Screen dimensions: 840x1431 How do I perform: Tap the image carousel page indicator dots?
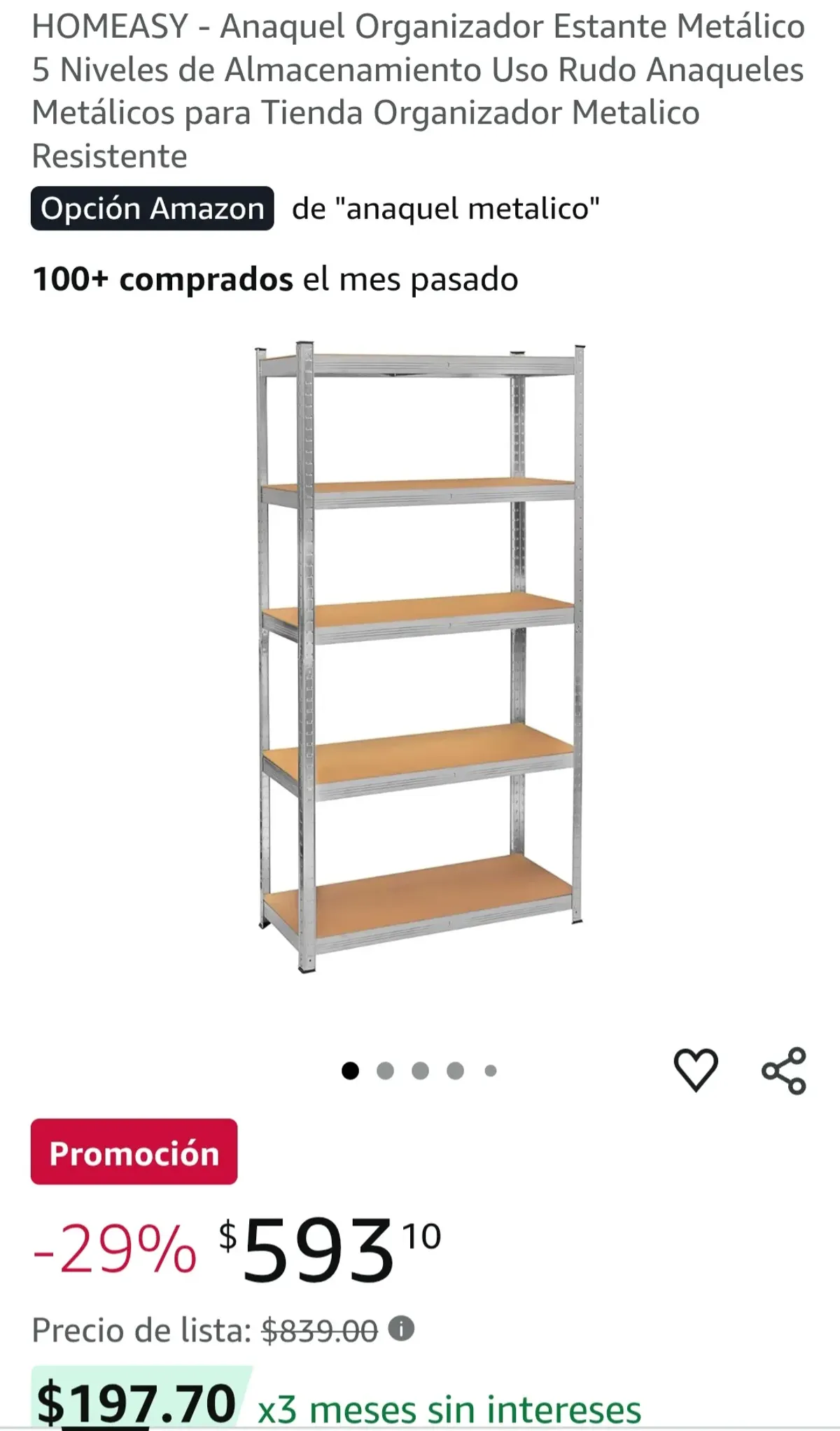coord(419,1070)
